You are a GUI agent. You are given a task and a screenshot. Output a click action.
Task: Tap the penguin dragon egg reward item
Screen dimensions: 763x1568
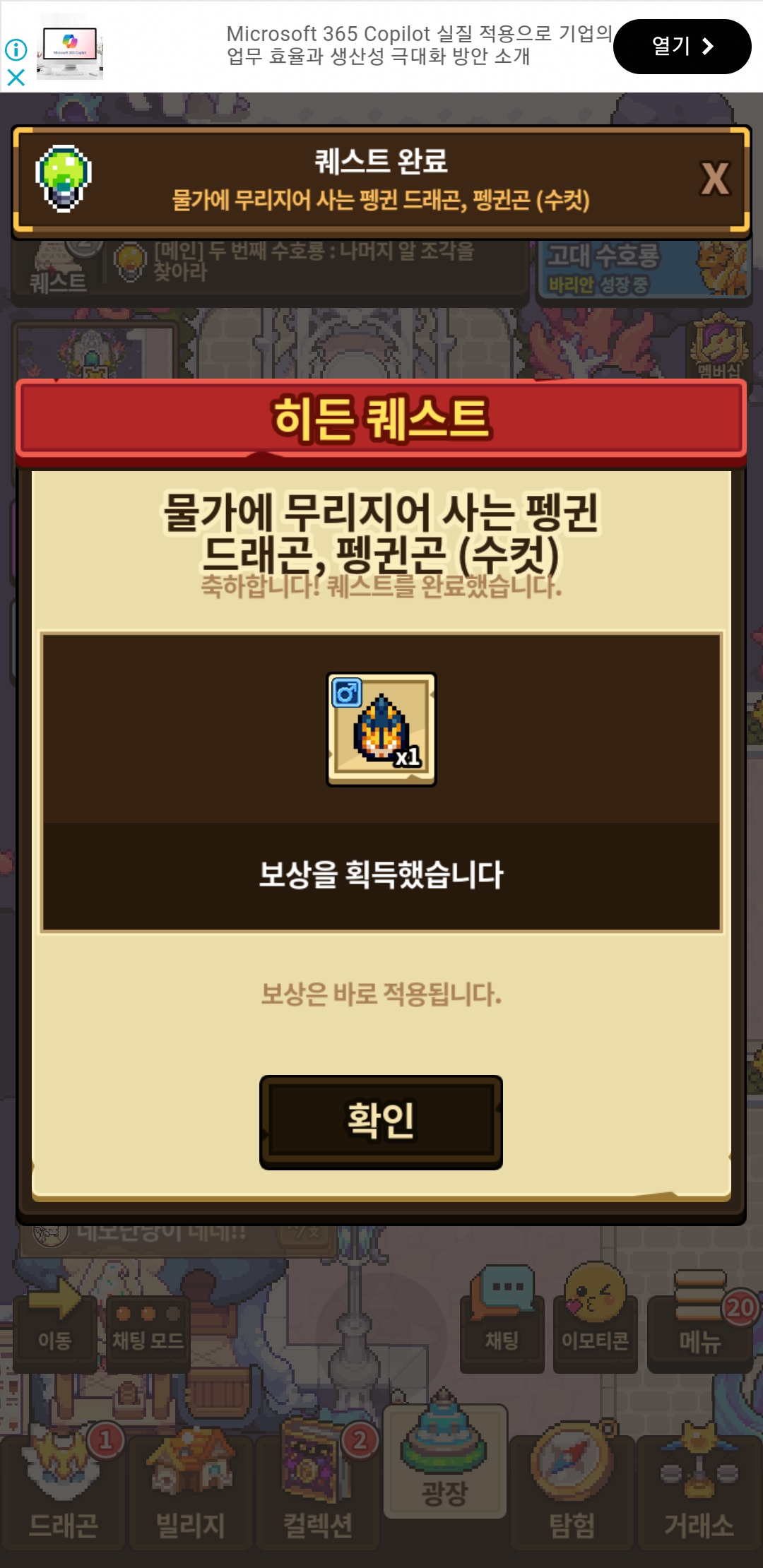(381, 730)
